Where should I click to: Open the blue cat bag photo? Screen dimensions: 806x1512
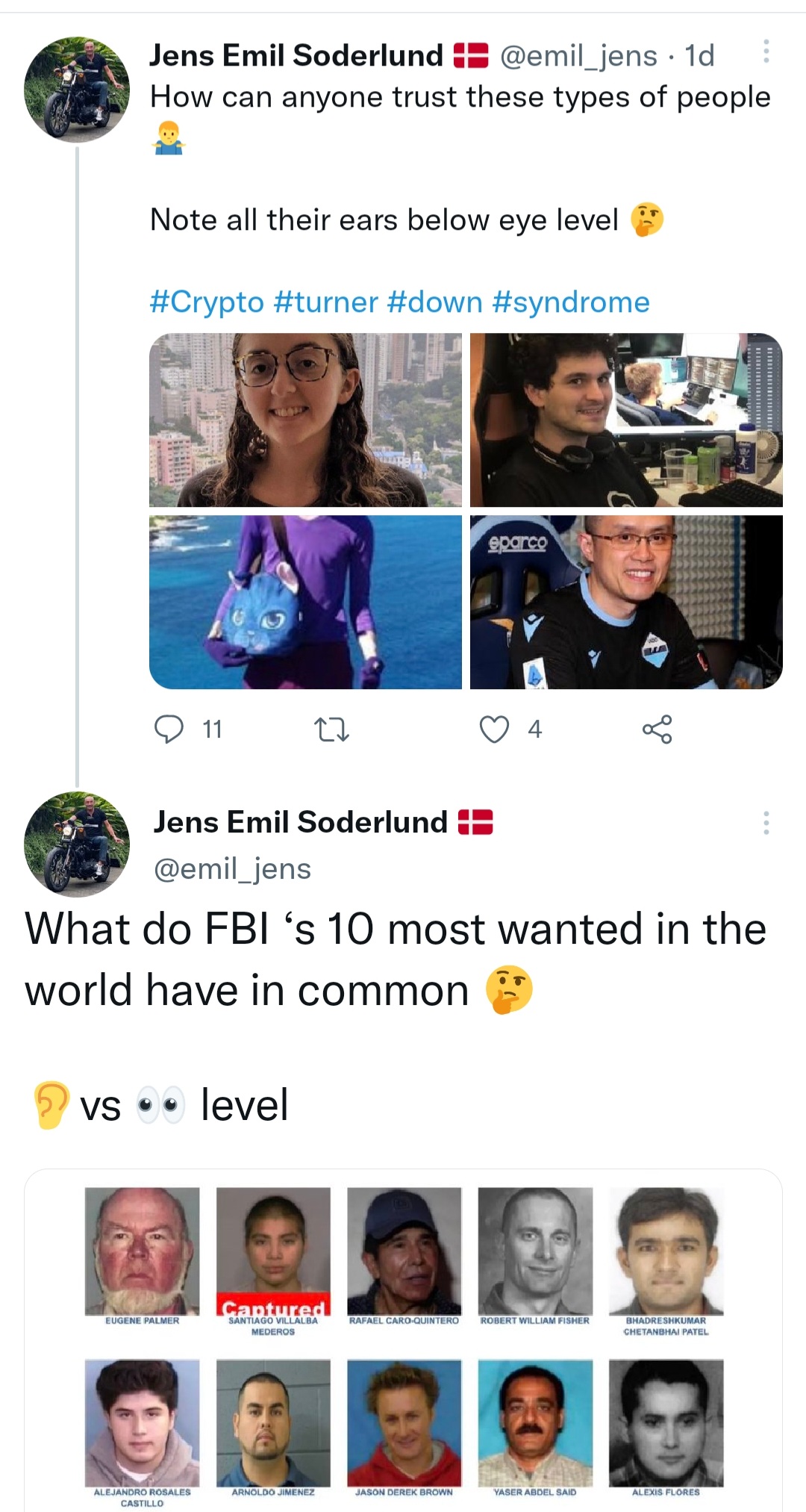click(305, 602)
